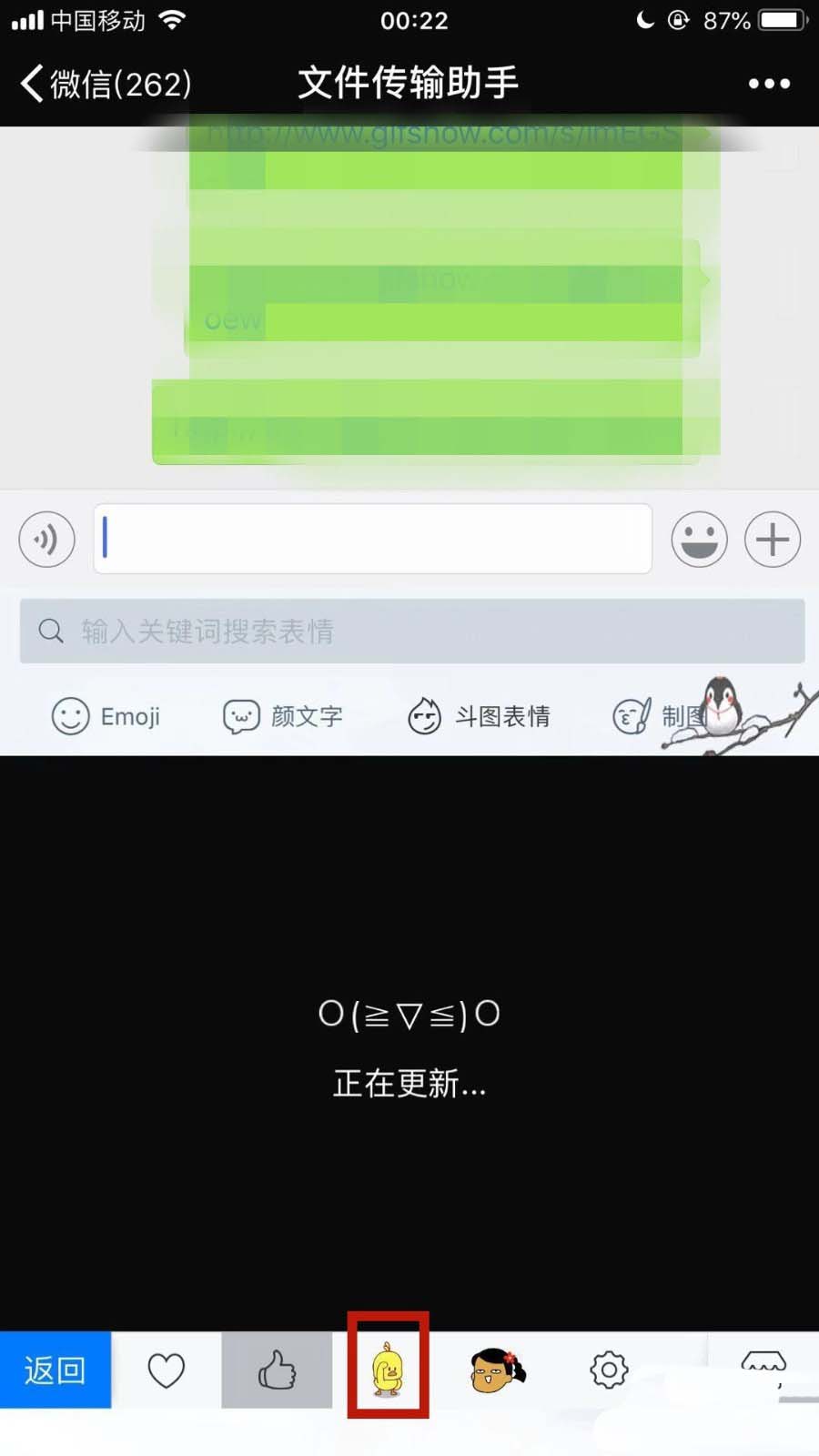
Task: Open the 制图 sticker maker tab
Action: click(660, 717)
